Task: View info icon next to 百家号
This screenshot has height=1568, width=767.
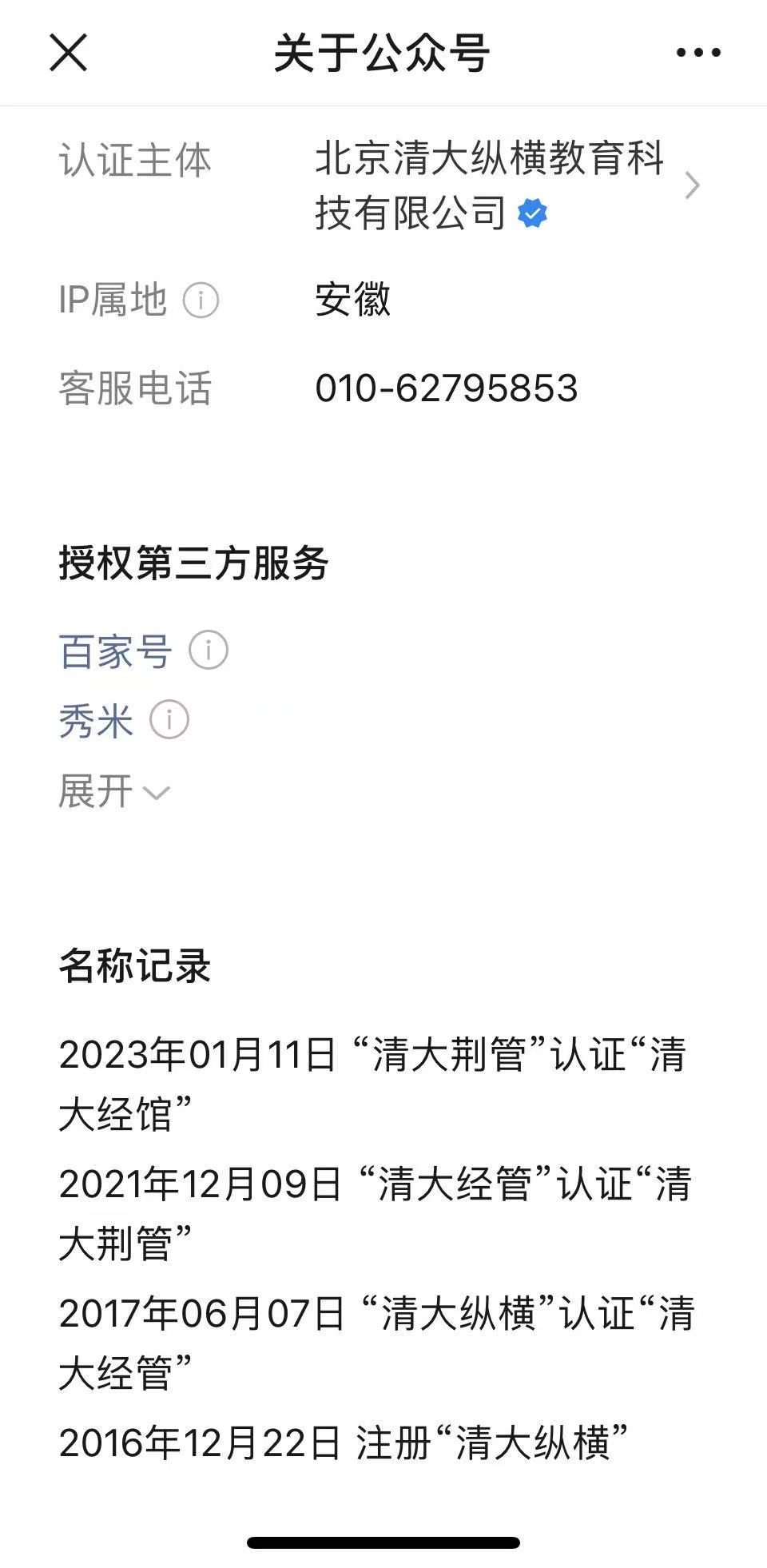Action: (209, 651)
